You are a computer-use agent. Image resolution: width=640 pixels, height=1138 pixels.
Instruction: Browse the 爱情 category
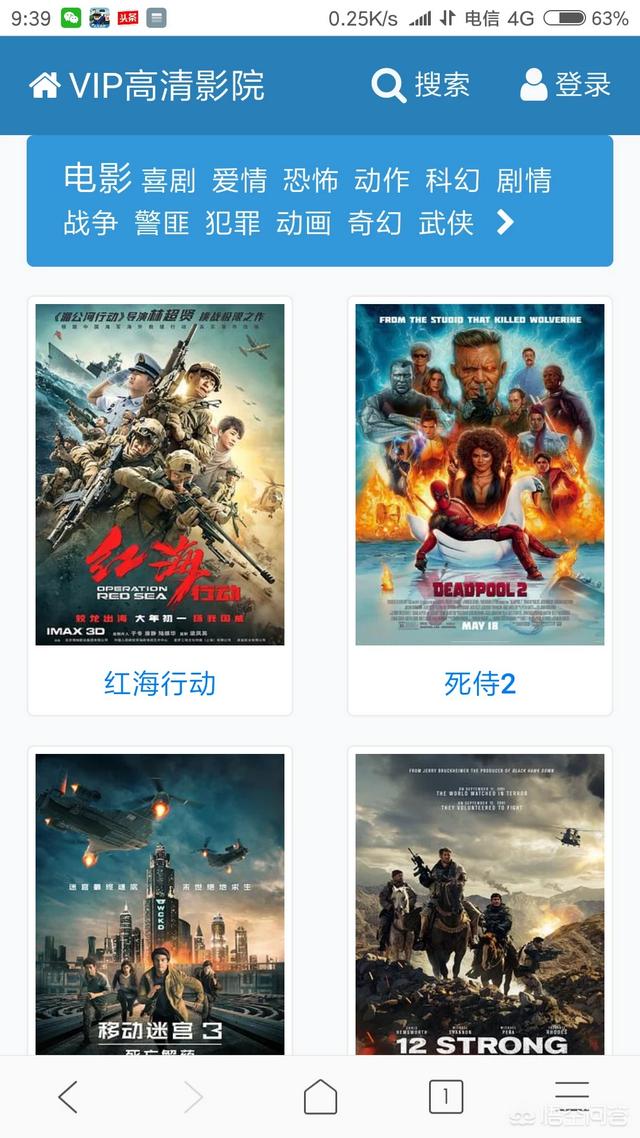239,180
